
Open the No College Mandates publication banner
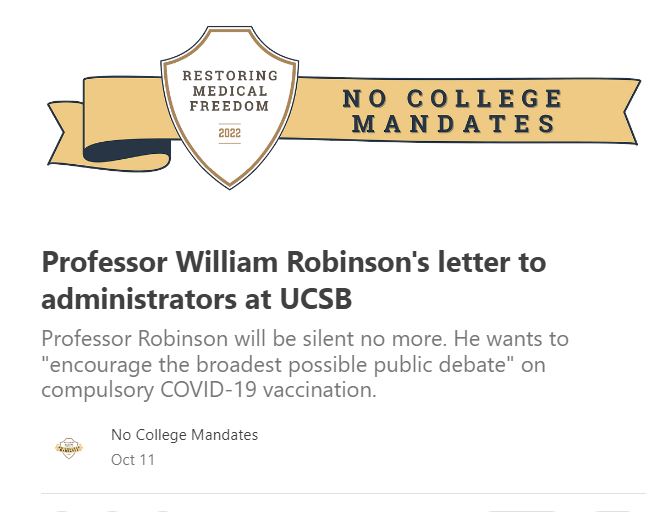343,108
